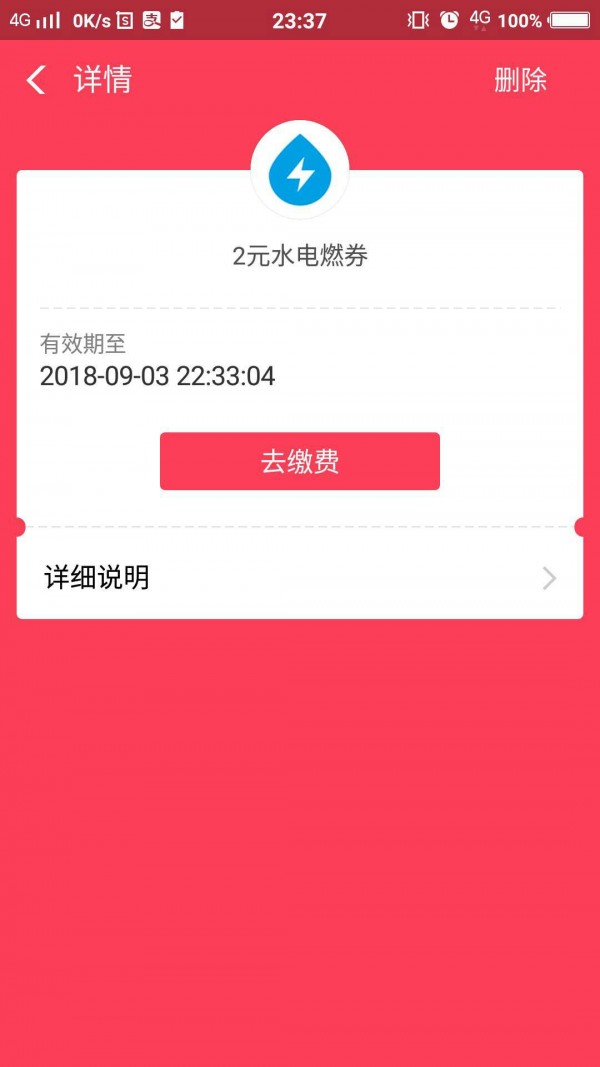Go back using the arrow icon
The width and height of the screenshot is (600, 1067).
[x=35, y=80]
